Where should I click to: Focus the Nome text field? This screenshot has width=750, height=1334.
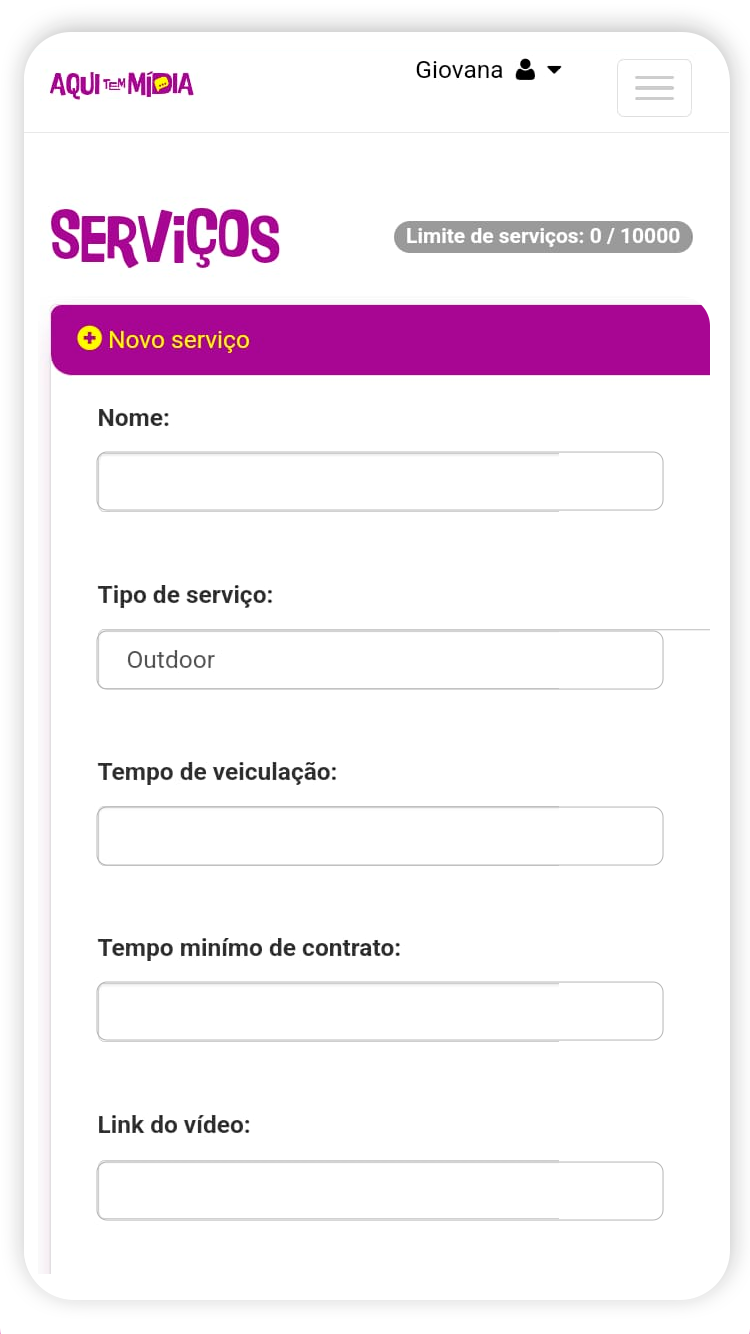point(380,482)
